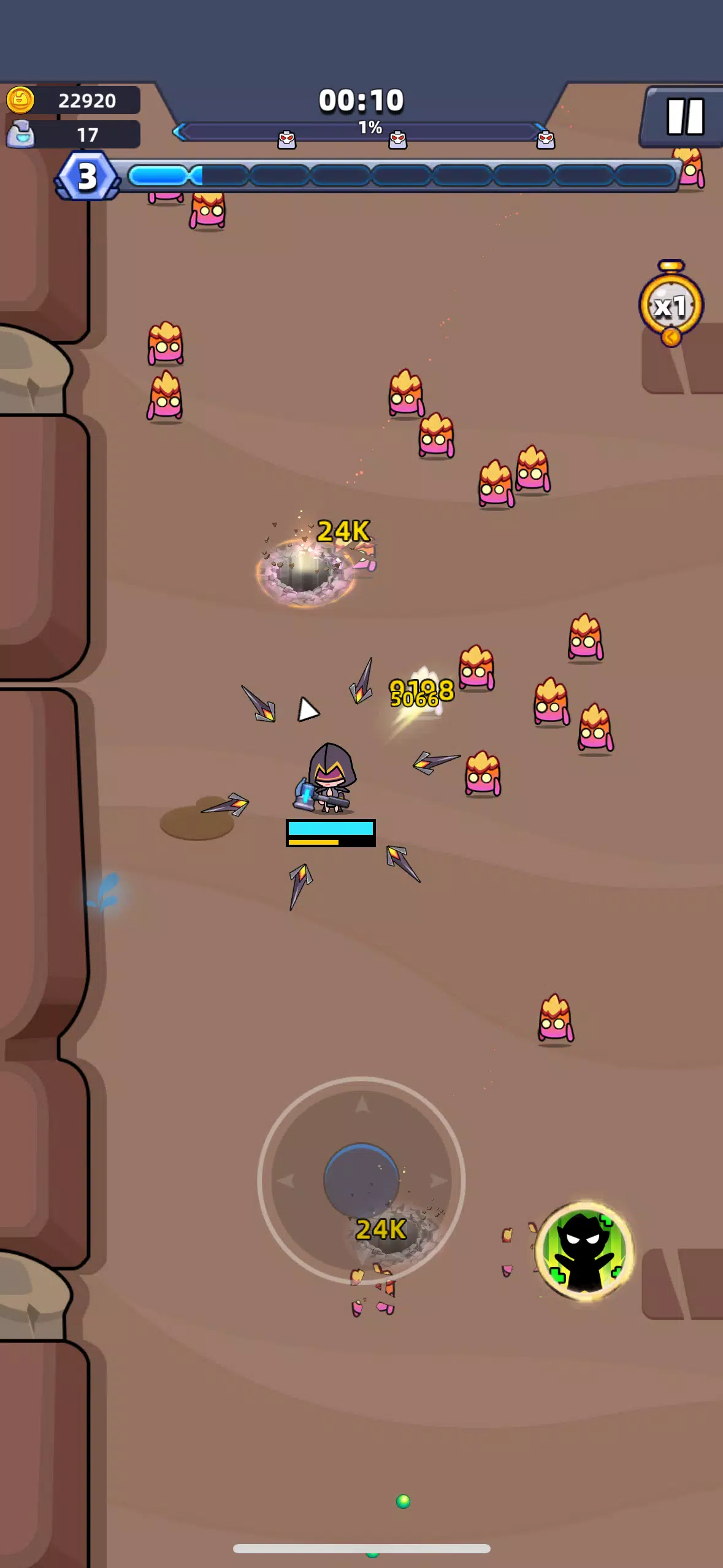Tap the potion flask counter icon

20,135
